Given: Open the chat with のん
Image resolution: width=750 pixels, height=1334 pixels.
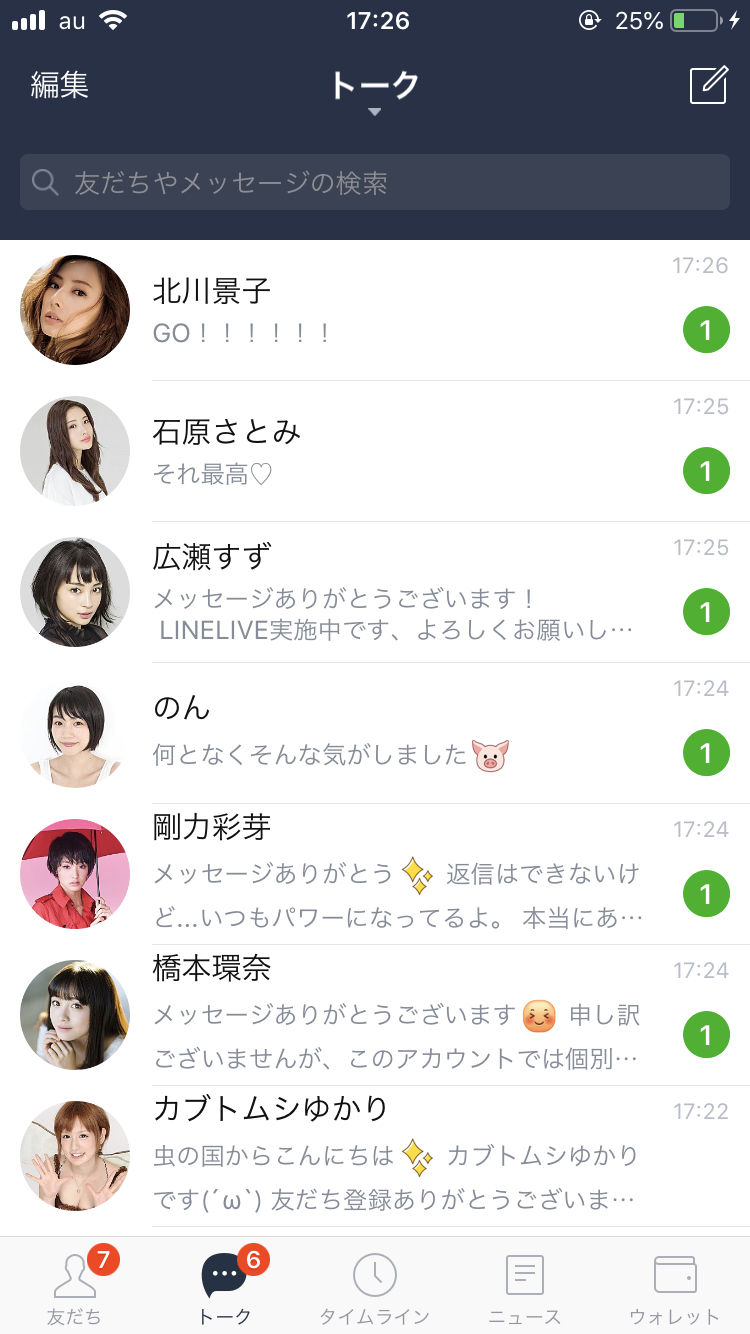Looking at the screenshot, I should click(400, 733).
